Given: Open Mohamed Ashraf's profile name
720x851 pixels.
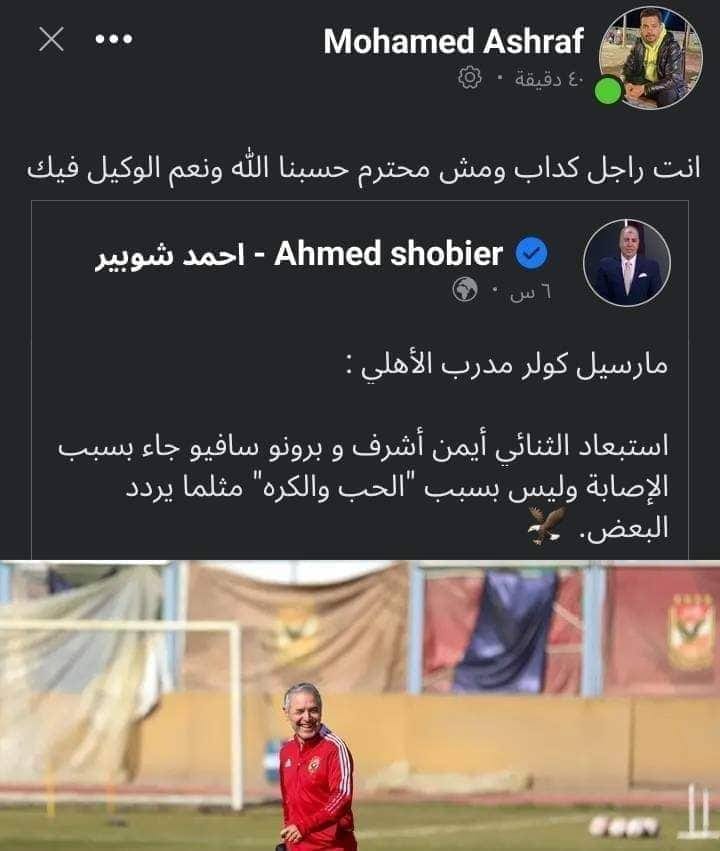Looking at the screenshot, I should (x=455, y=42).
